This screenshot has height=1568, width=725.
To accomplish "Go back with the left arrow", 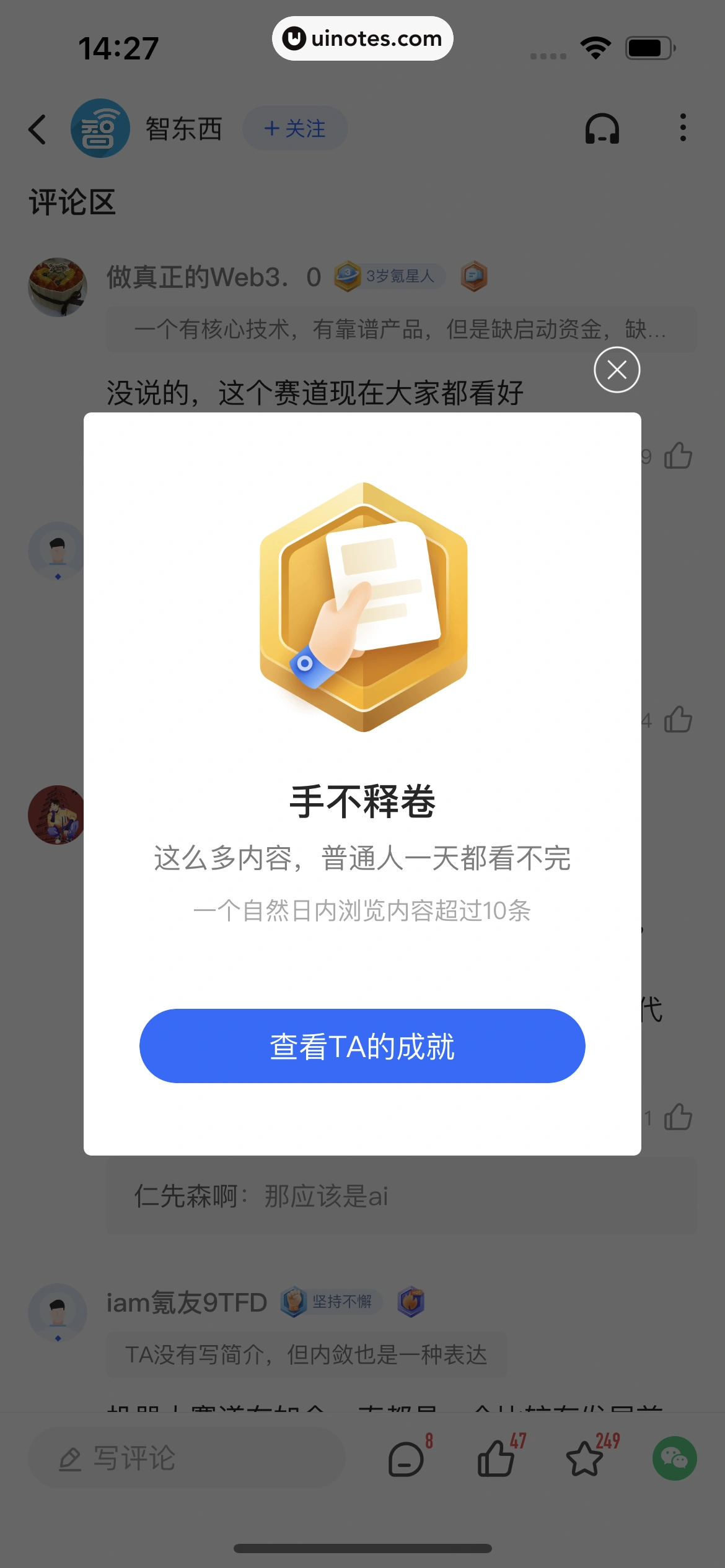I will click(x=37, y=129).
